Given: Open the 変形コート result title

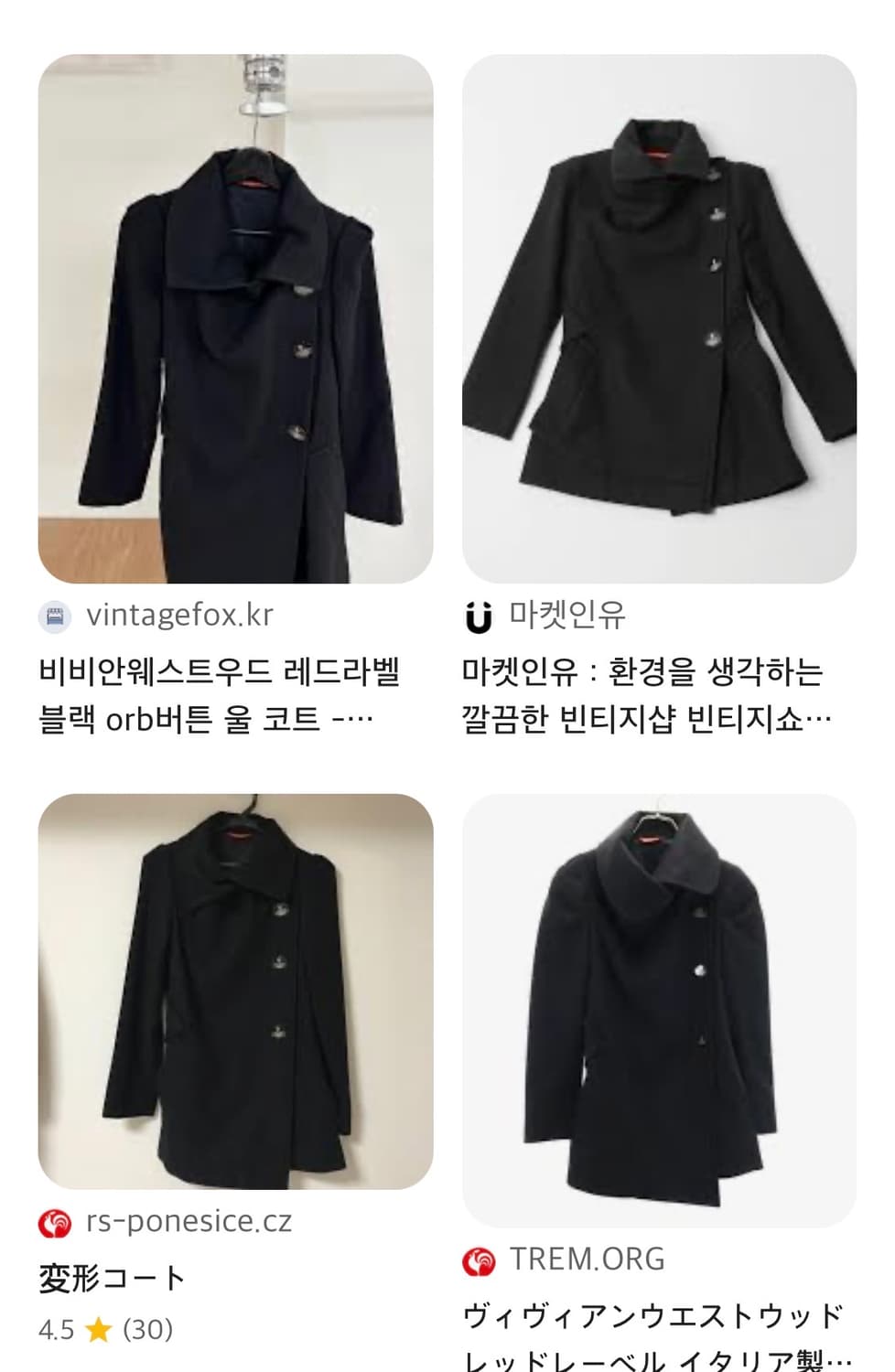Looking at the screenshot, I should tap(110, 1277).
